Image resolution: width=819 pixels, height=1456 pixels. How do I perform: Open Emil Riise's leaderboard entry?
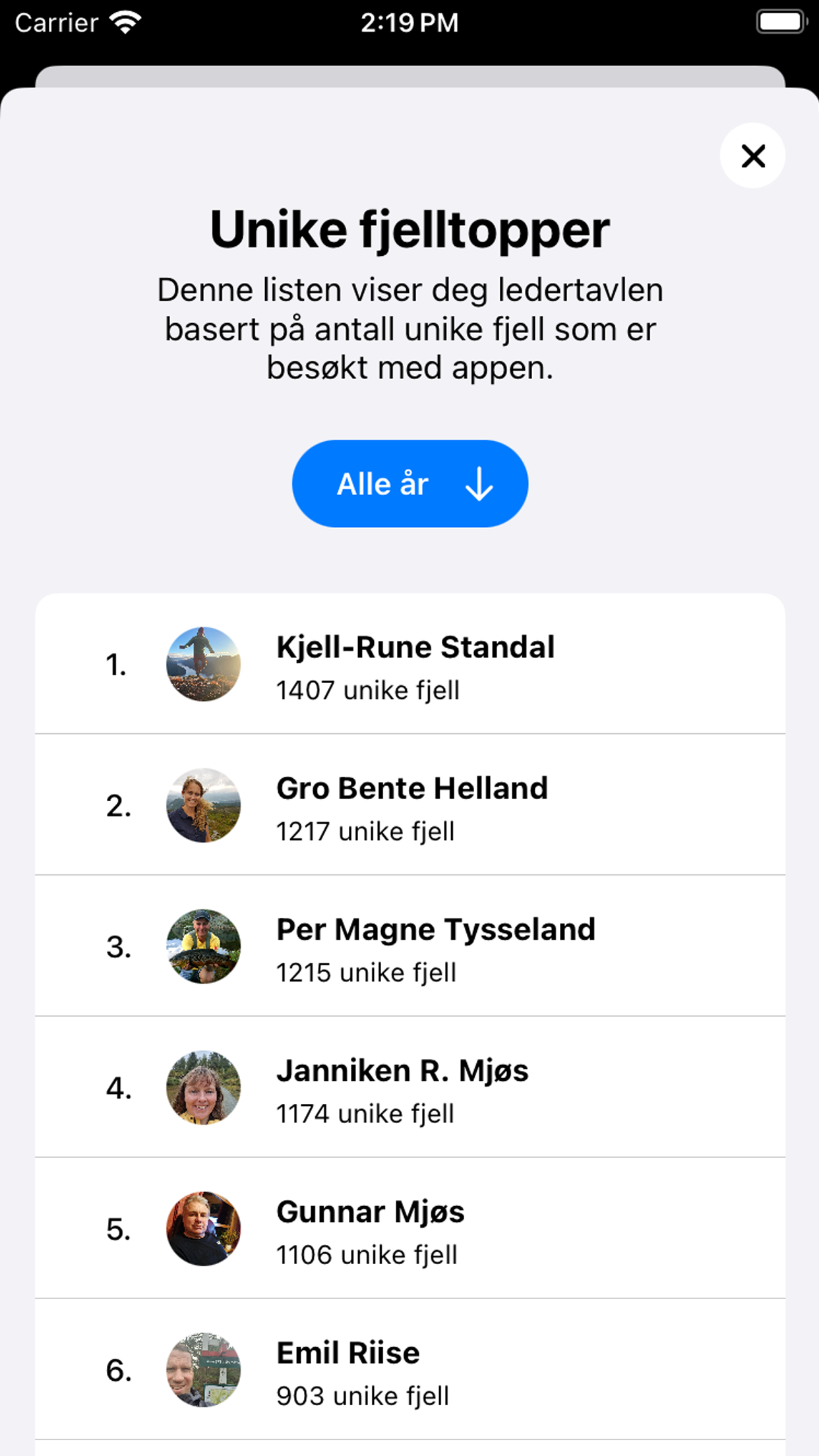pyautogui.click(x=410, y=1370)
